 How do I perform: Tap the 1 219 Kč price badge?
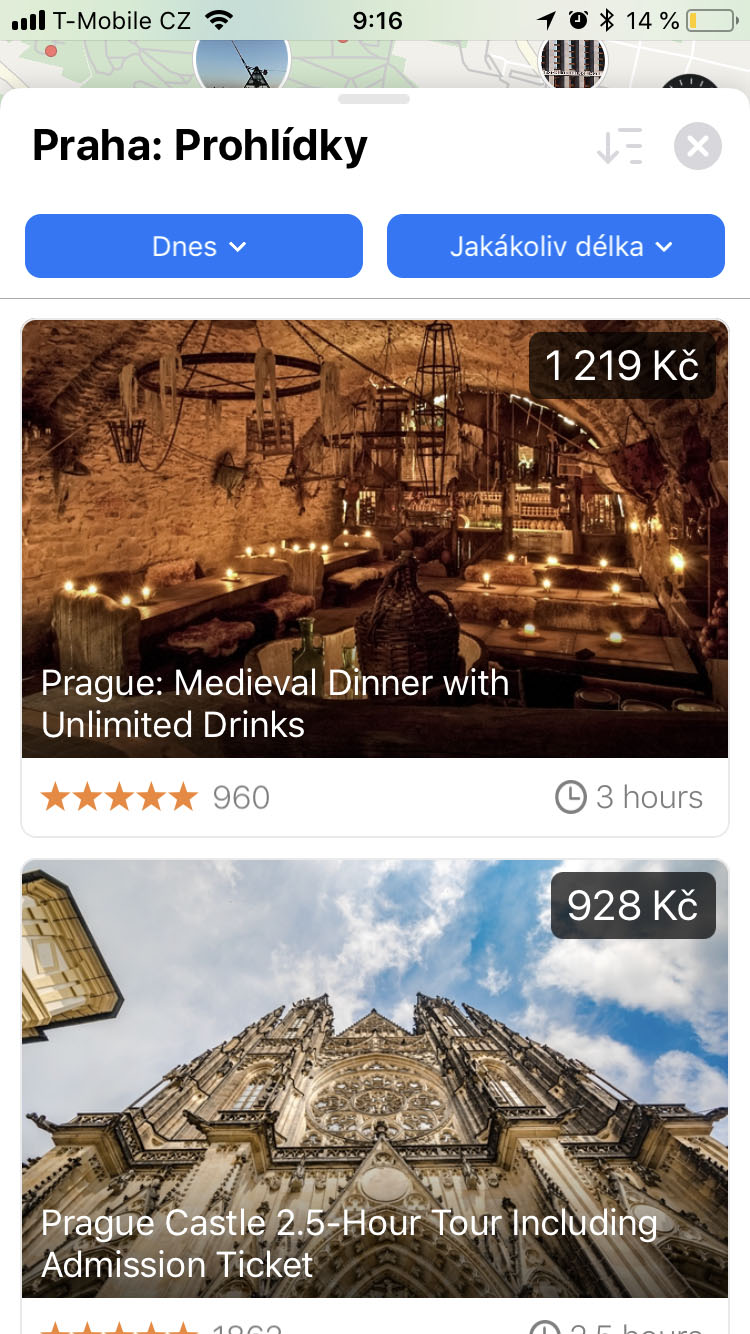(x=622, y=365)
